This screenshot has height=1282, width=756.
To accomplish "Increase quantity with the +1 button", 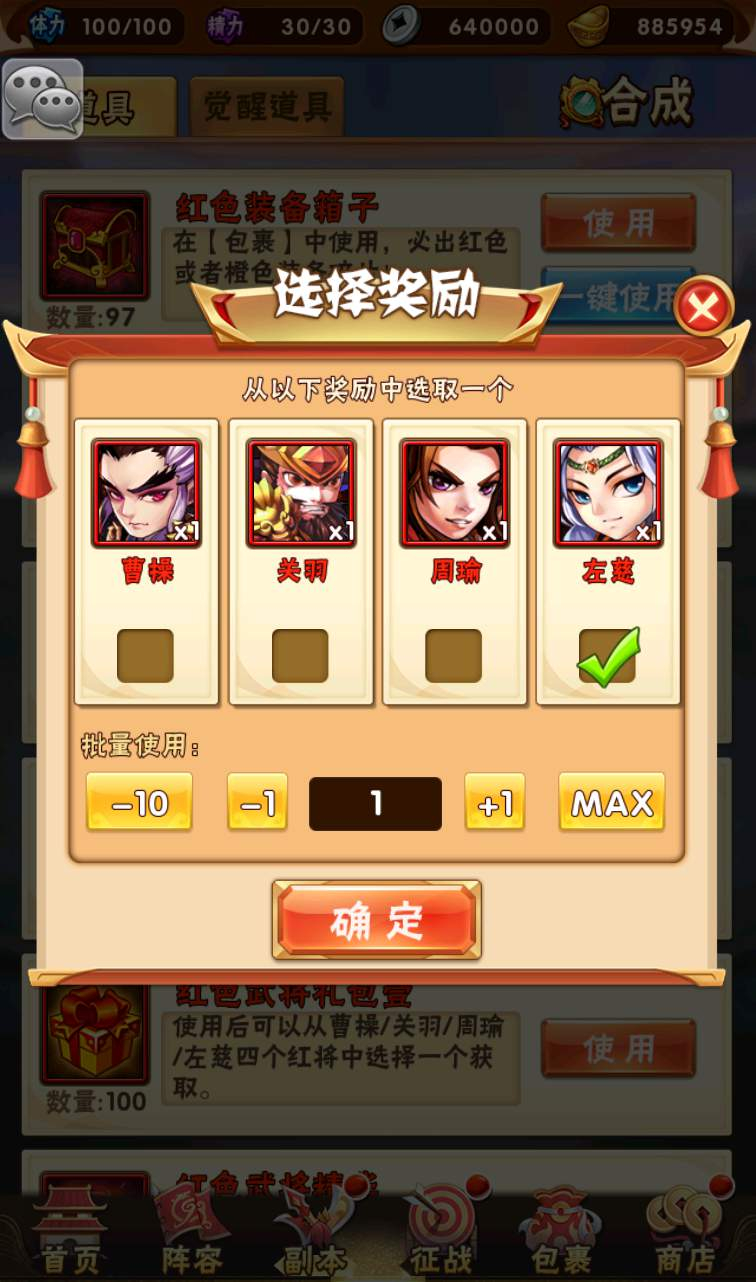I will tap(495, 802).
